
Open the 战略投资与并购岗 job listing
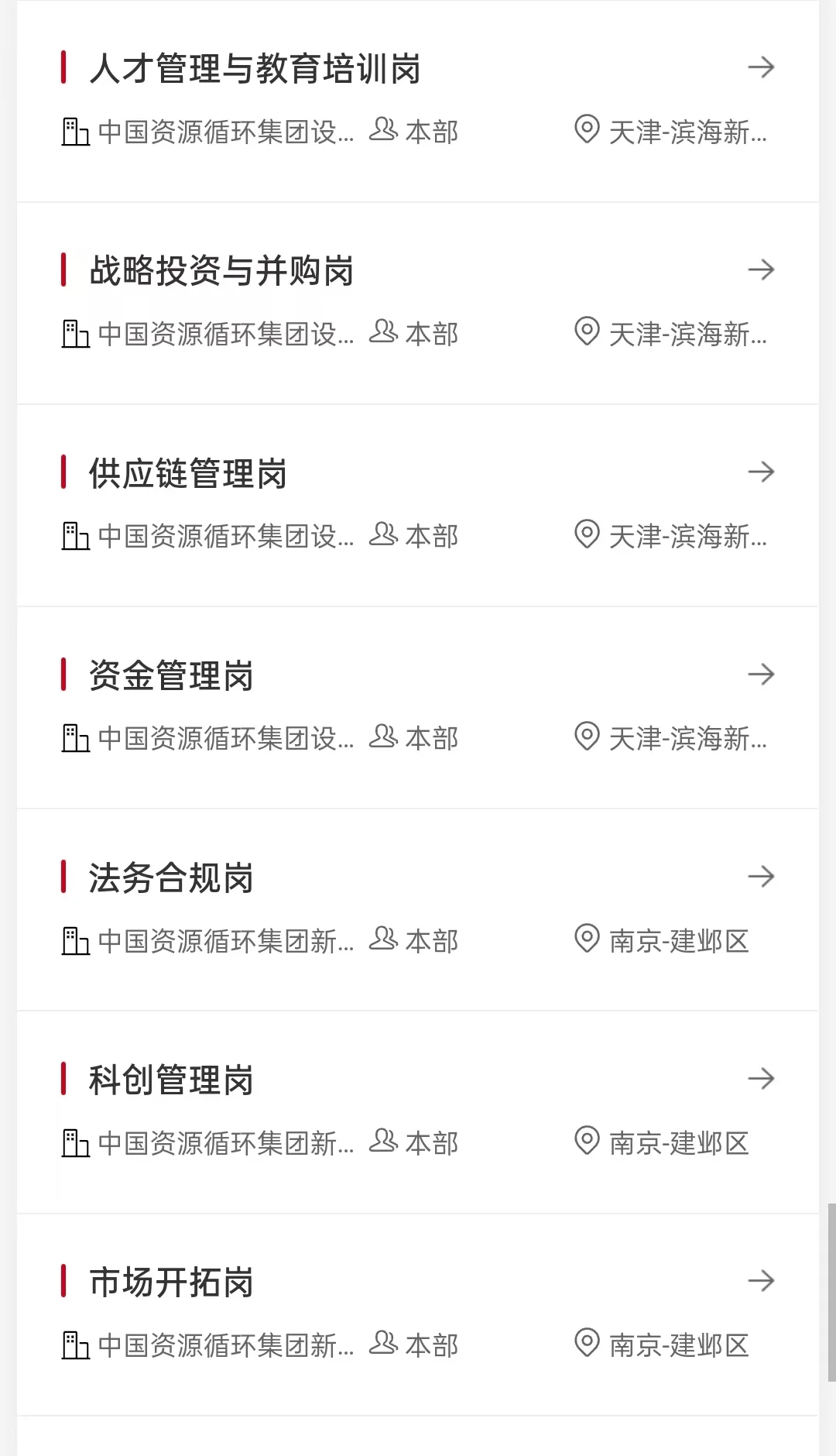(221, 270)
